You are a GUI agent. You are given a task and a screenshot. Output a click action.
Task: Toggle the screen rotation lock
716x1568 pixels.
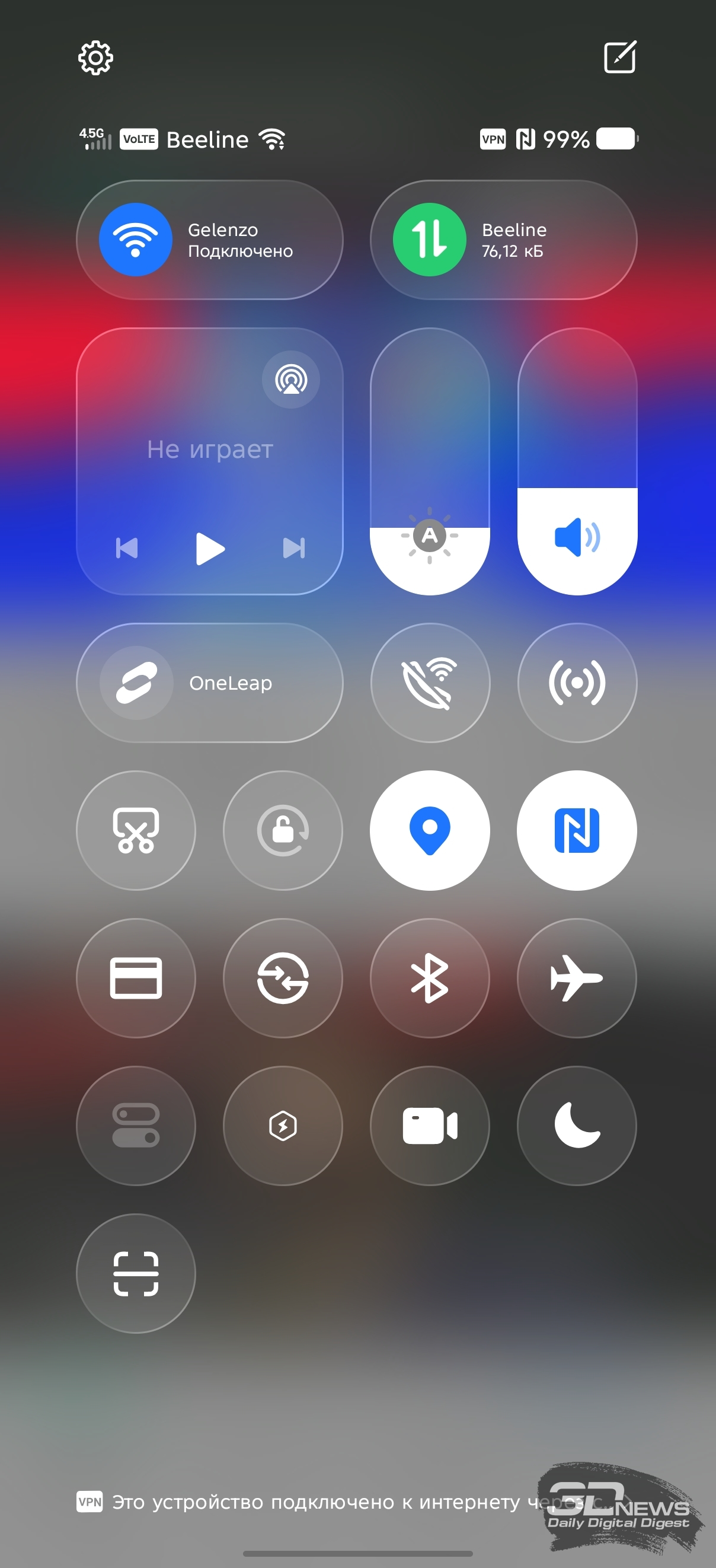[x=283, y=830]
